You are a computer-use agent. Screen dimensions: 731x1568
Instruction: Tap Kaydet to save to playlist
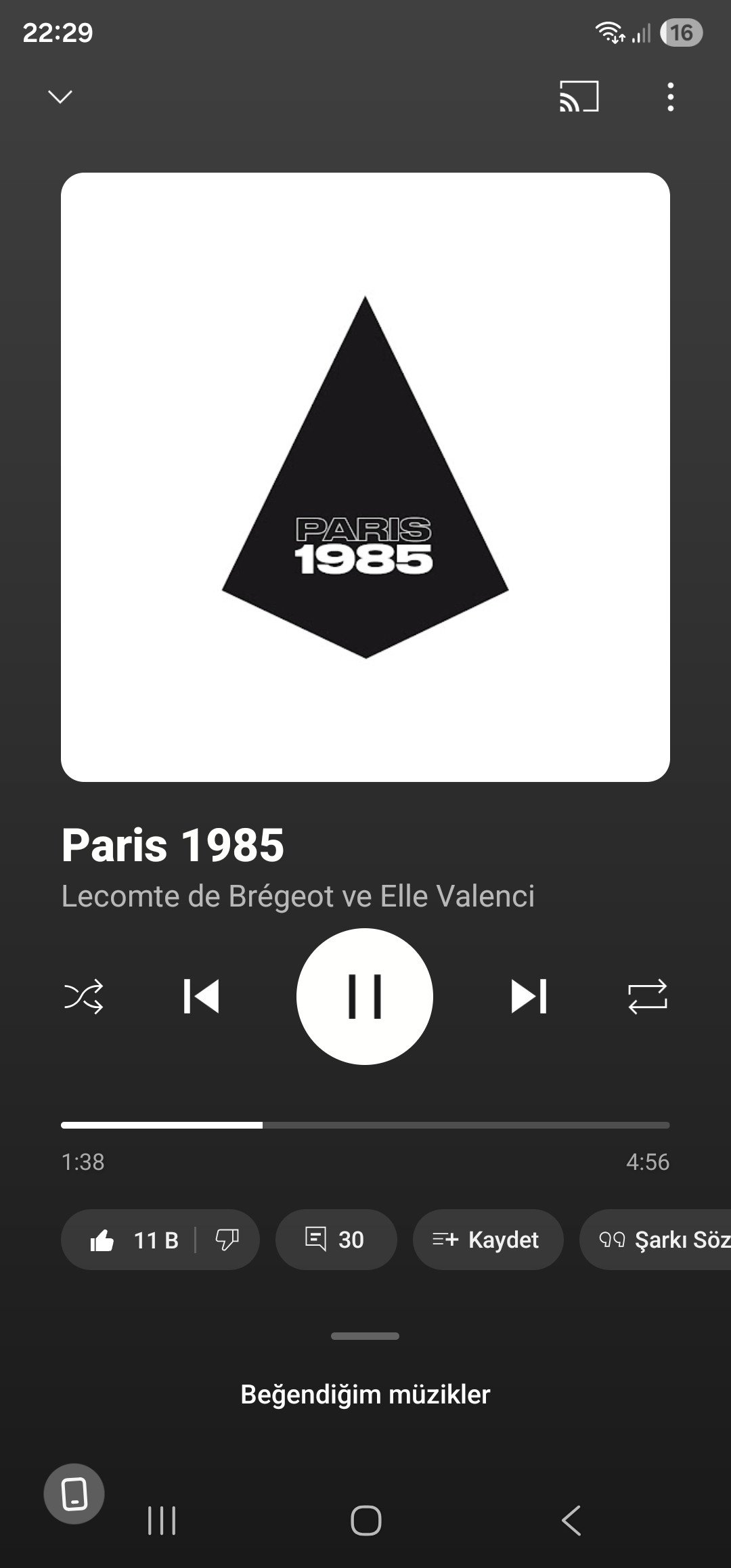(x=487, y=1240)
